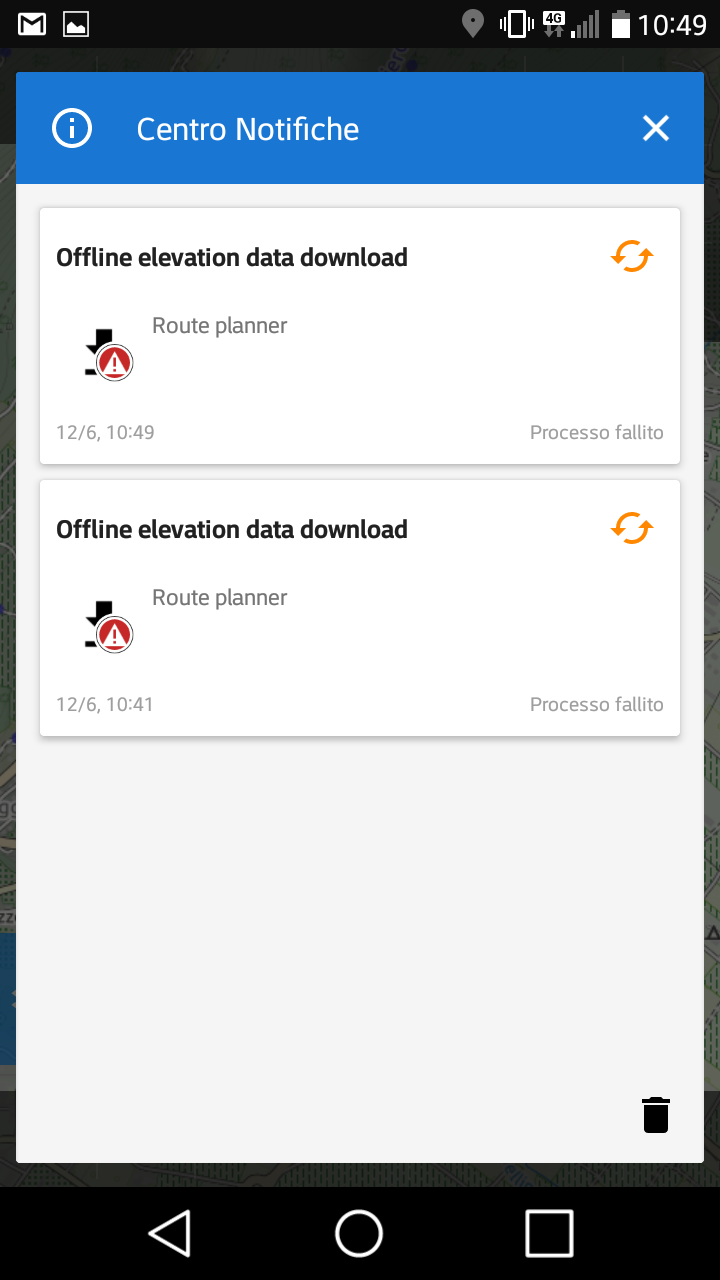Open the notification card dated 12/6, 10:41
This screenshot has height=1280, width=720.
[359, 612]
